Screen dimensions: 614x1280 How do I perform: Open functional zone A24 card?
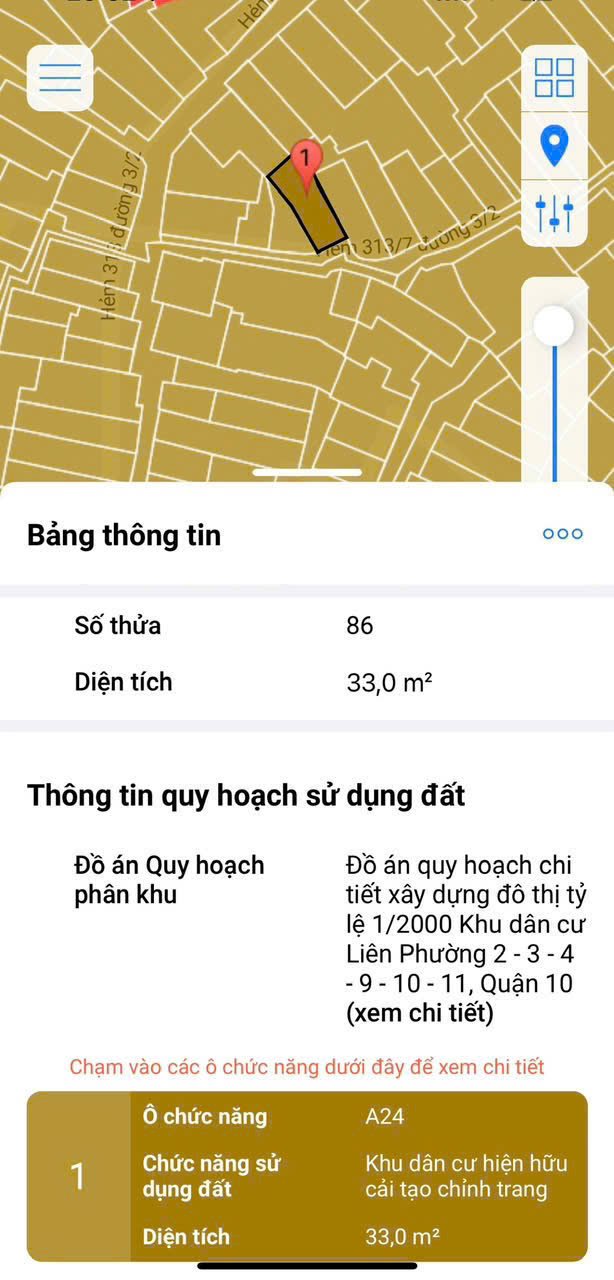click(x=306, y=1176)
